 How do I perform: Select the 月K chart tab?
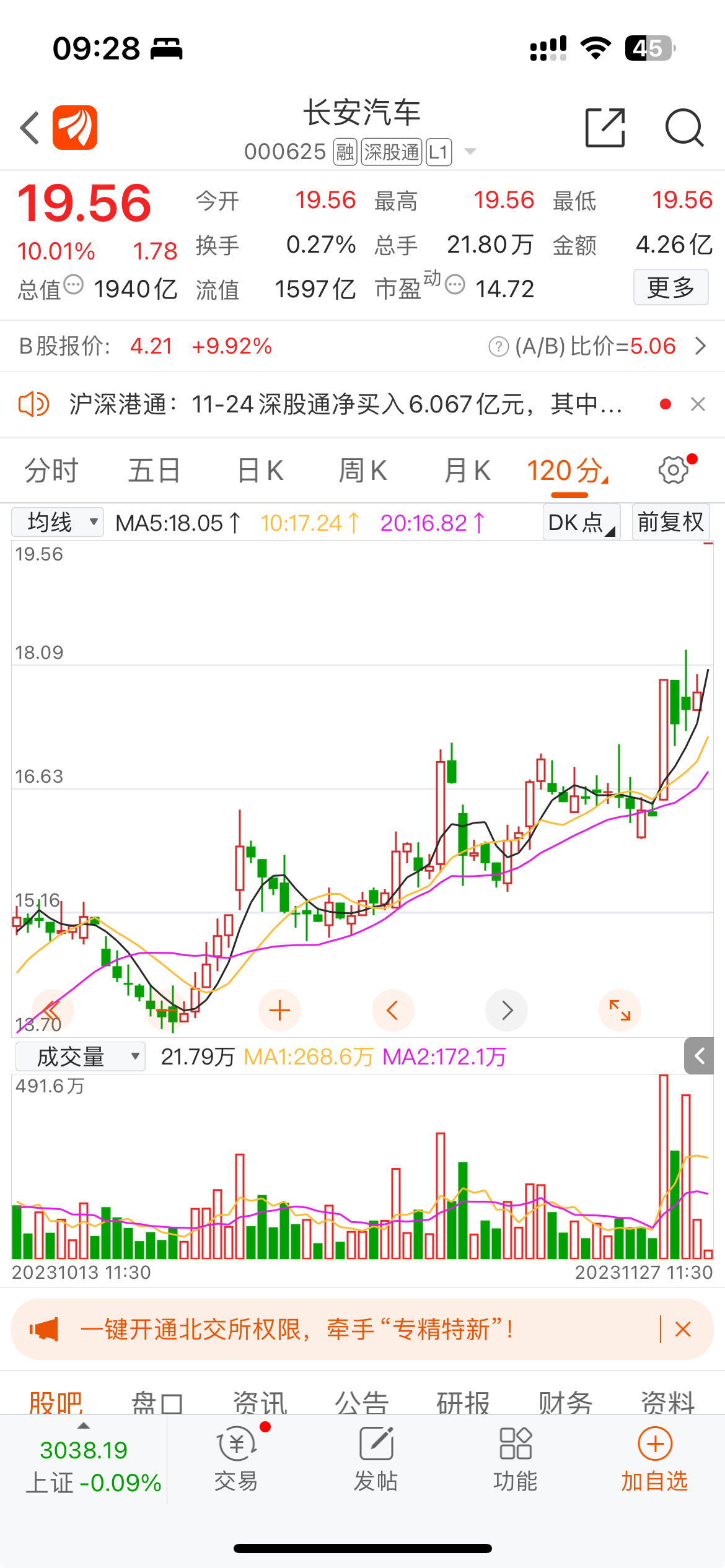tap(467, 471)
